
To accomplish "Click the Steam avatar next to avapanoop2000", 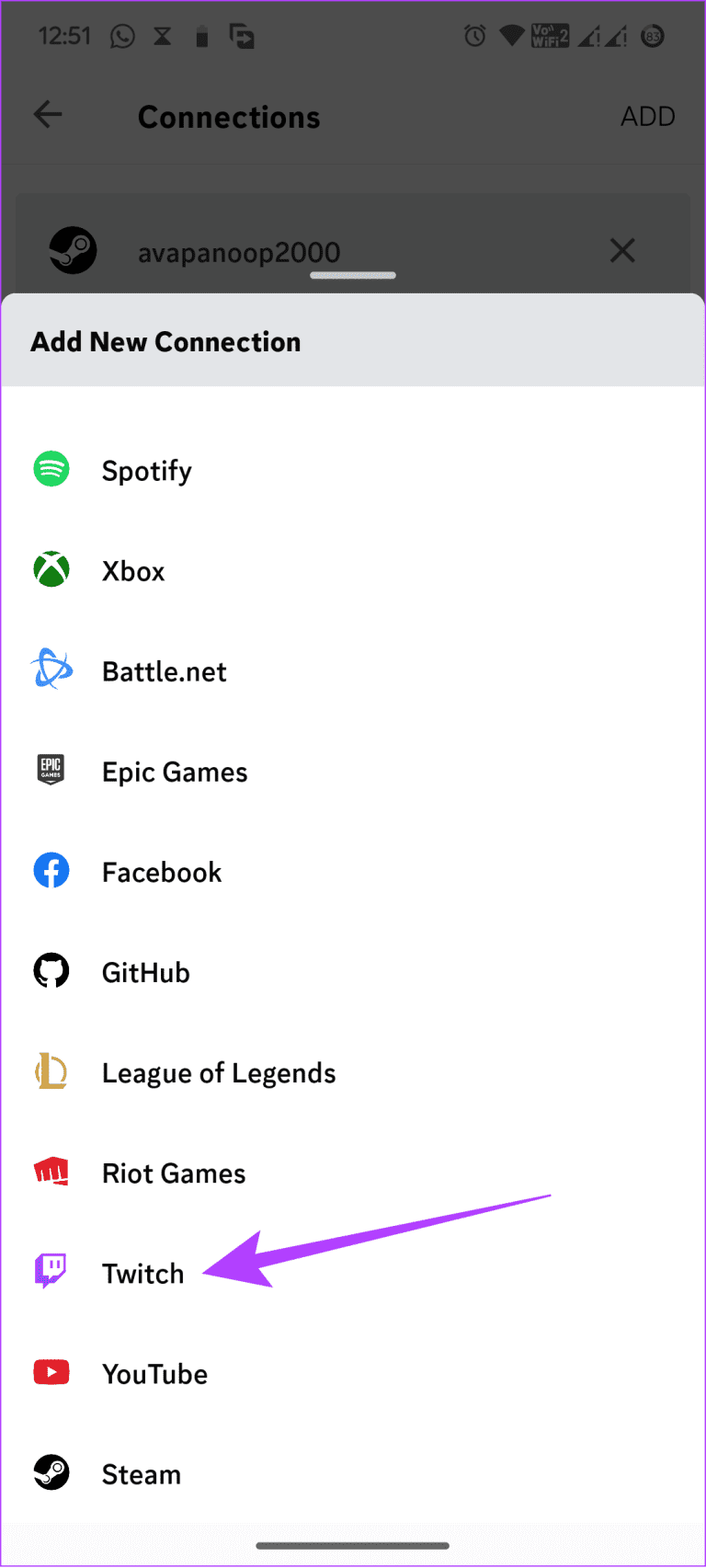I will click(74, 249).
